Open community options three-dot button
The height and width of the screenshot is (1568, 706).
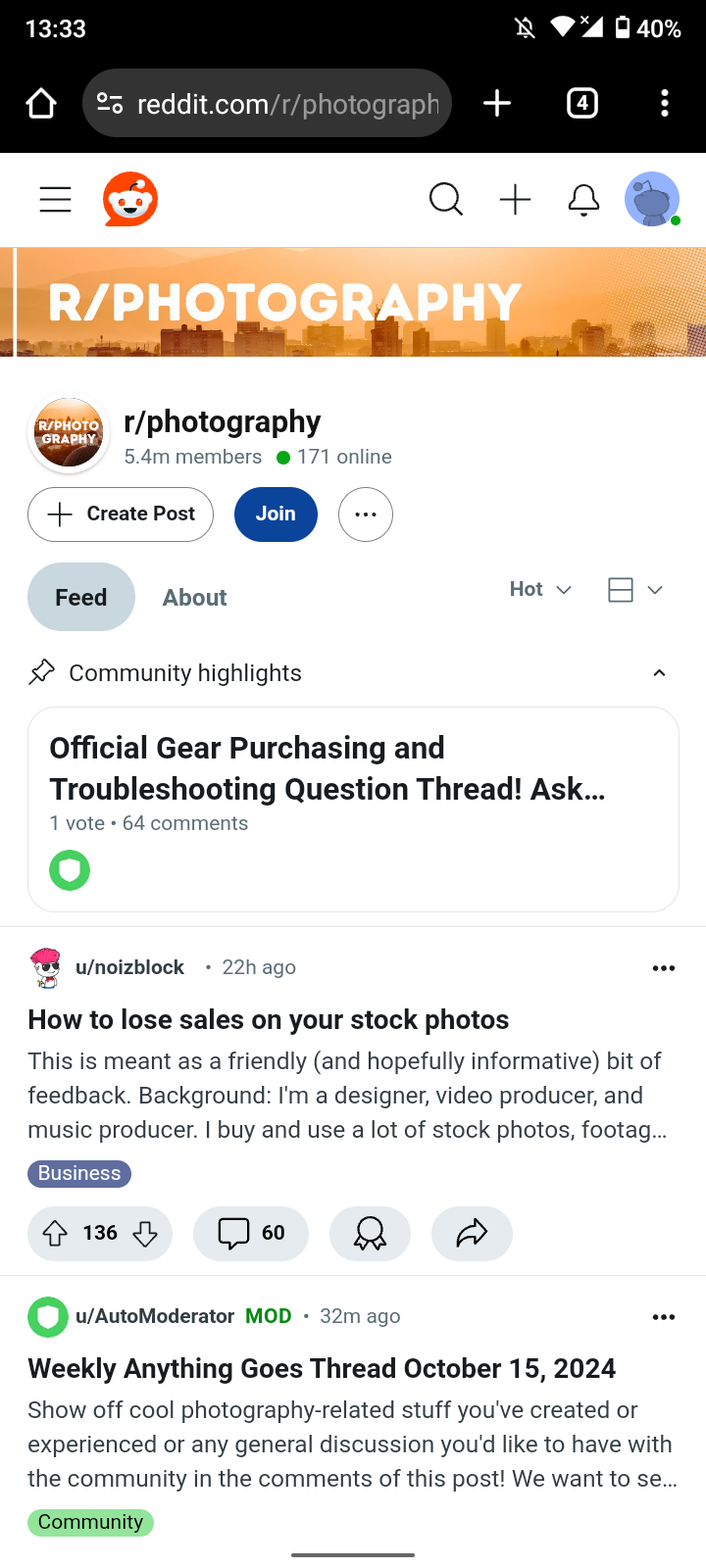click(x=366, y=514)
